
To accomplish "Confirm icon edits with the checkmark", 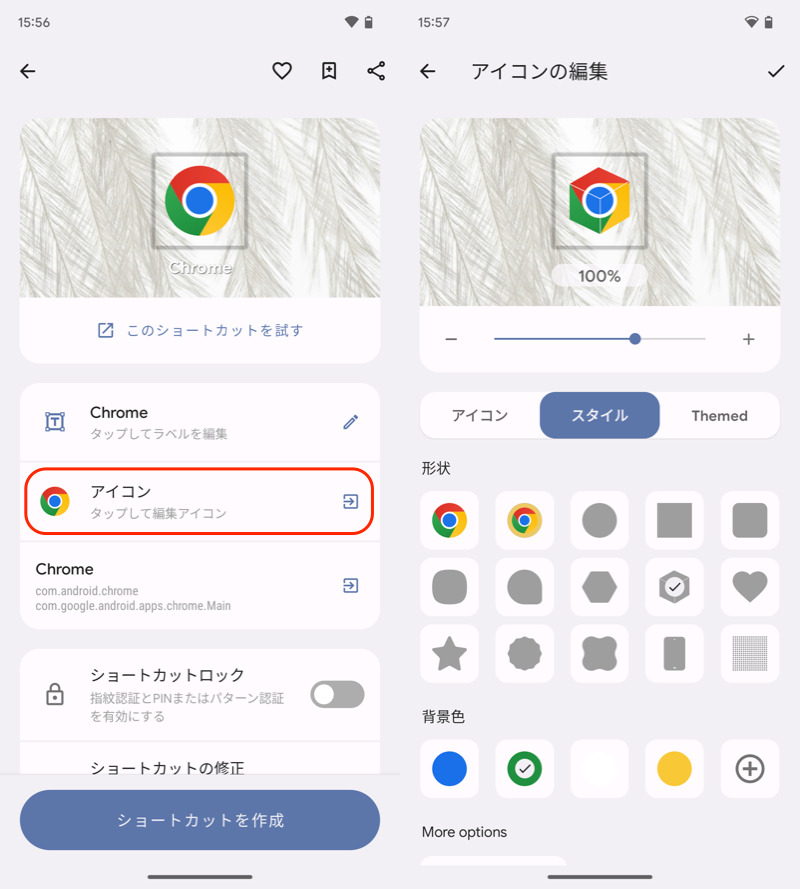I will click(776, 71).
